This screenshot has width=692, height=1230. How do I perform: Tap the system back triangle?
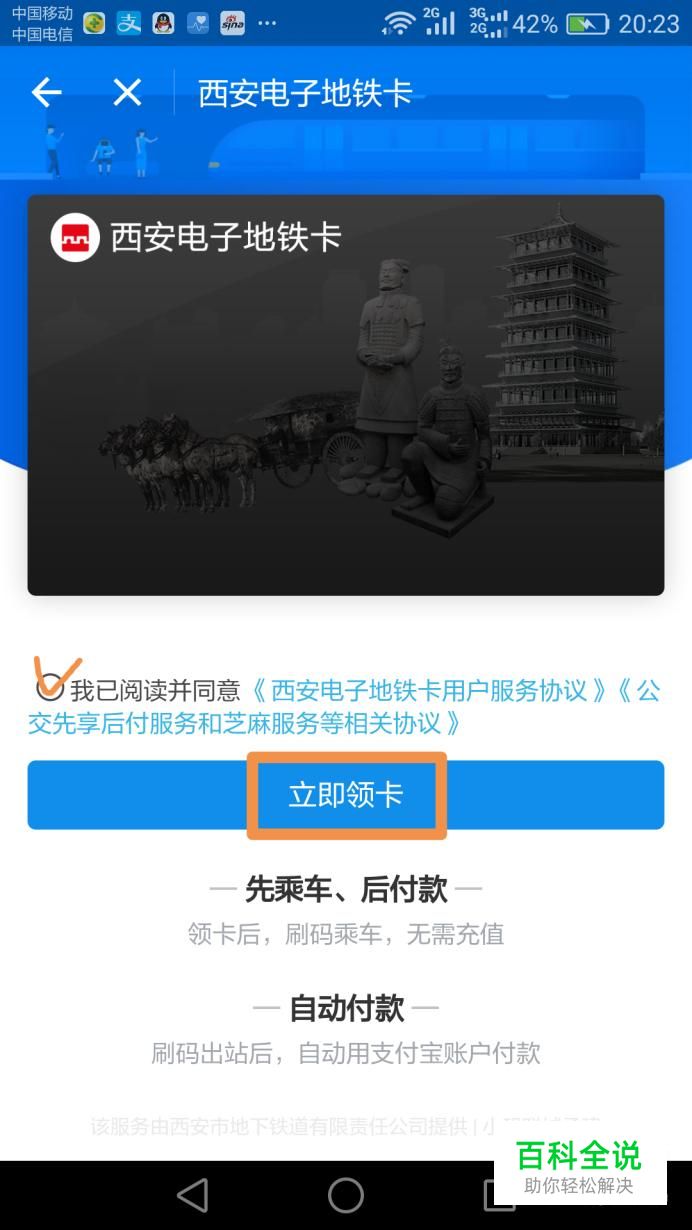pos(192,1195)
